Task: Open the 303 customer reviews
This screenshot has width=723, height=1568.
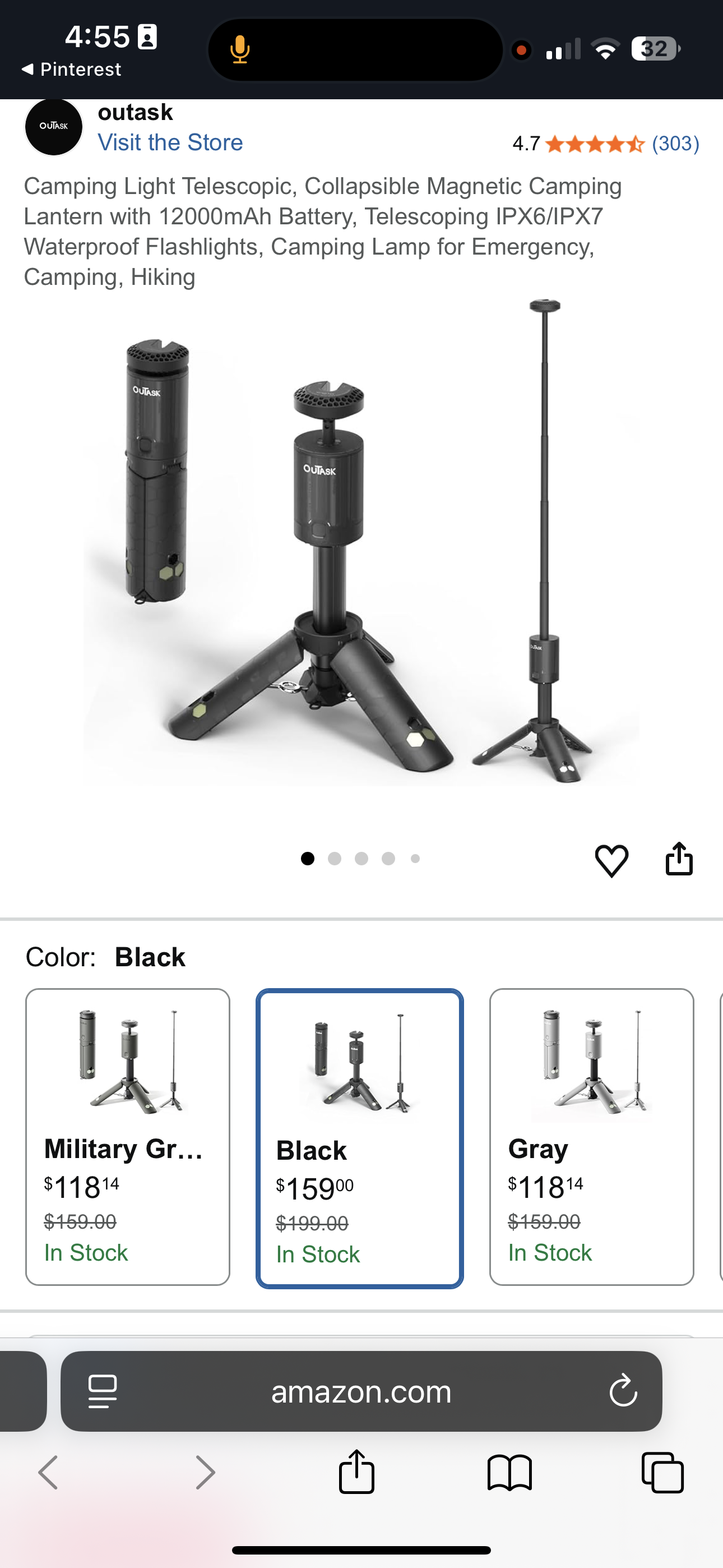Action: (675, 144)
